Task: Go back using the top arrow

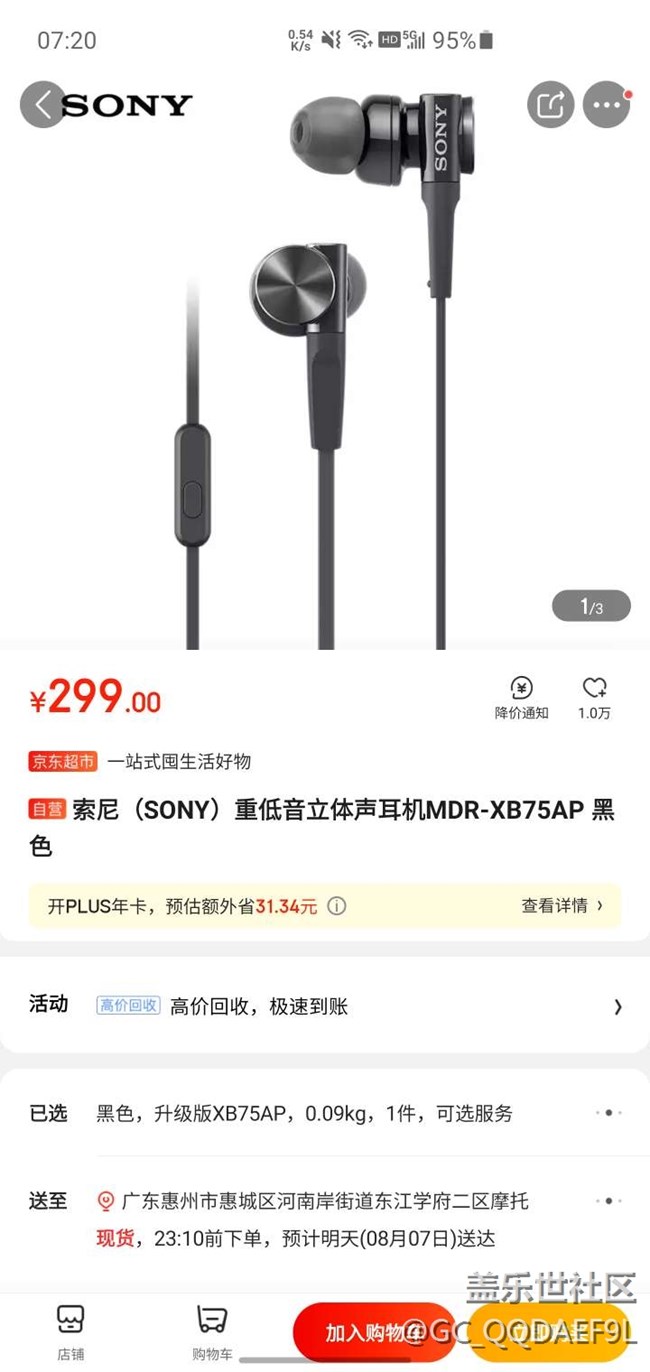Action: (42, 104)
